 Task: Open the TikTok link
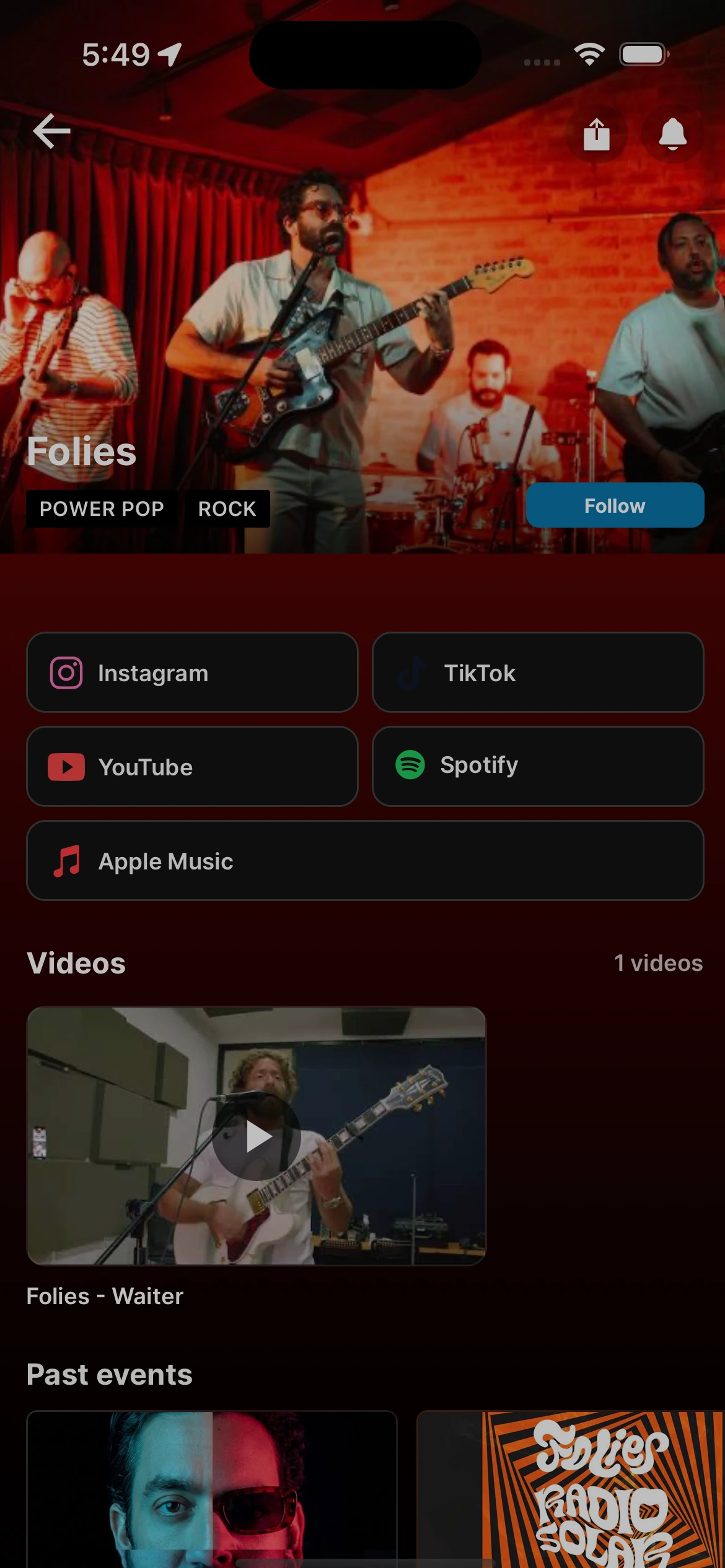(x=538, y=672)
